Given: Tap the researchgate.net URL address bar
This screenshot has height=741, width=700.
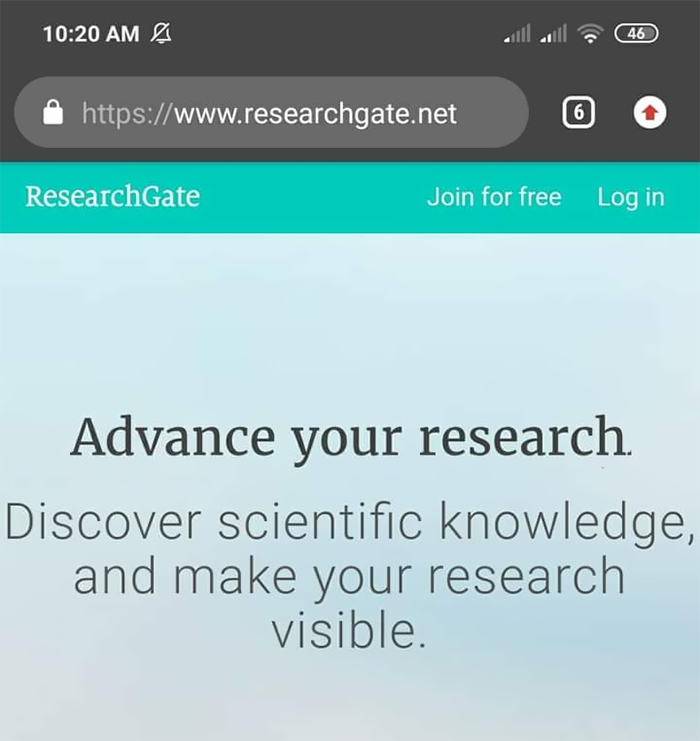Looking at the screenshot, I should click(x=270, y=114).
